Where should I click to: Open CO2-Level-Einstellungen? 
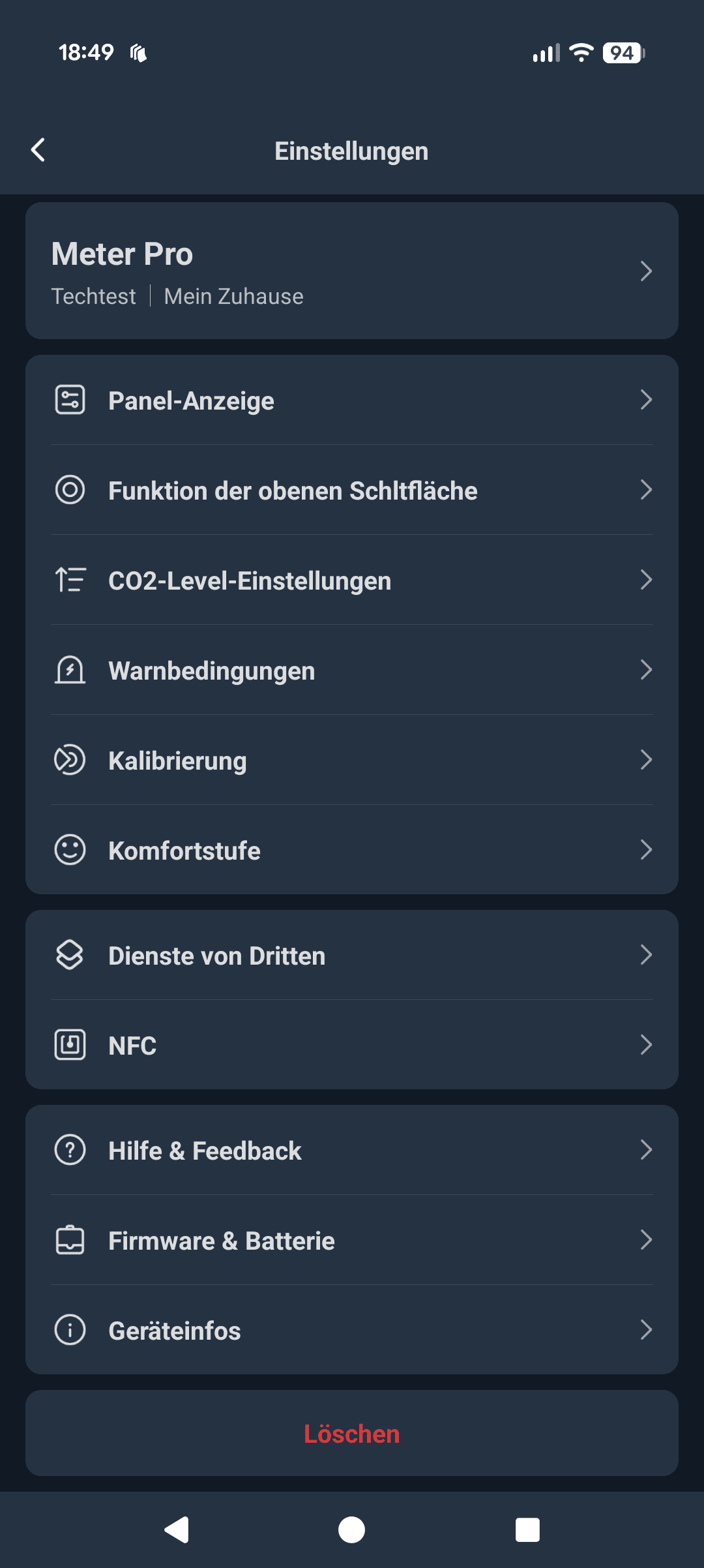click(352, 580)
